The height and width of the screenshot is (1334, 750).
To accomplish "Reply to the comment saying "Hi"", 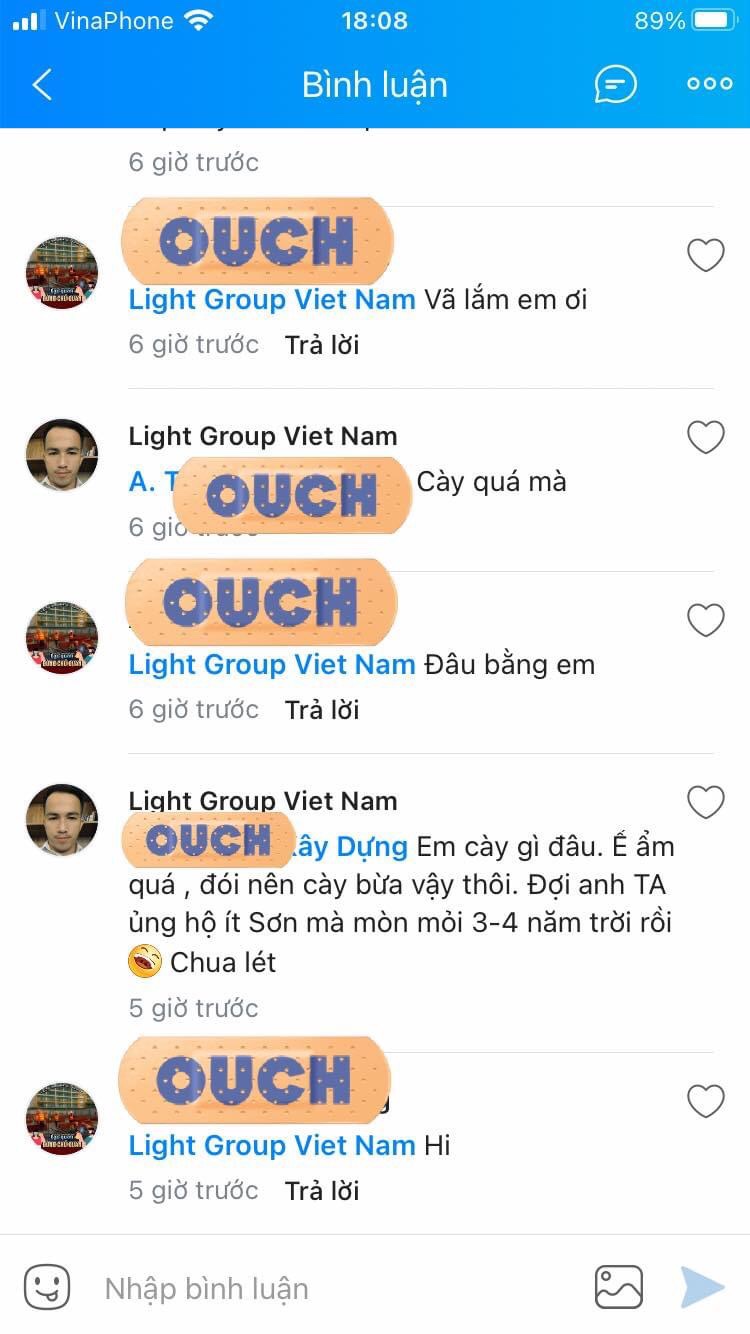I will [x=321, y=1191].
